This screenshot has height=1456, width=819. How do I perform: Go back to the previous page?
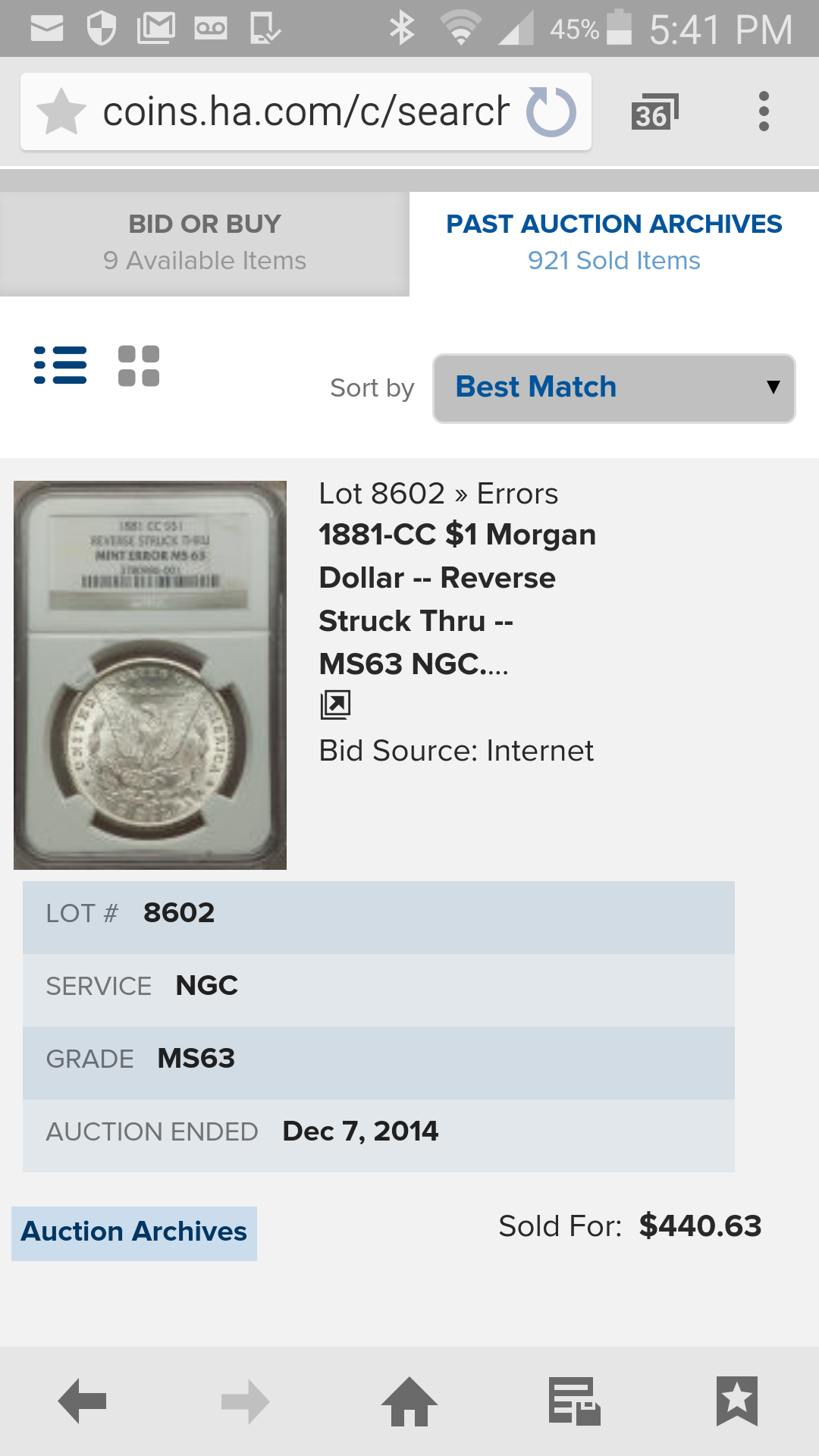(x=82, y=1401)
